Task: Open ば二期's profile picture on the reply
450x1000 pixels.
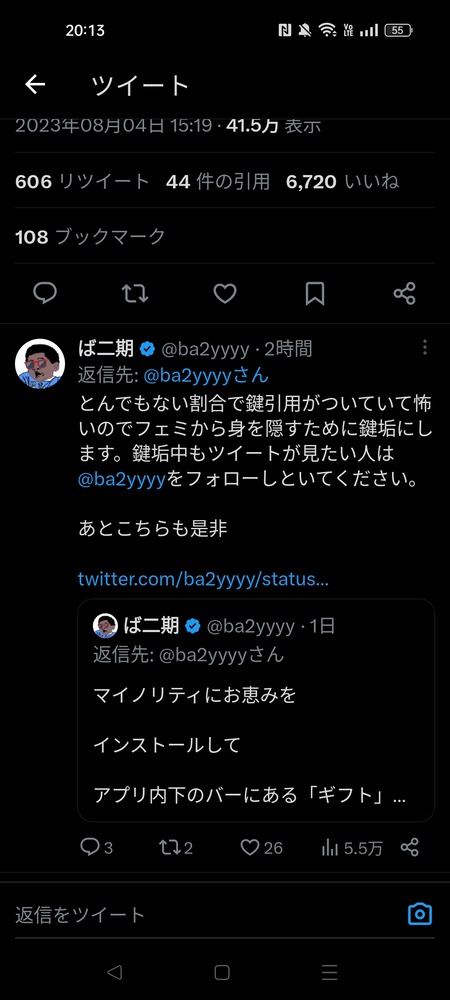Action: [40, 364]
